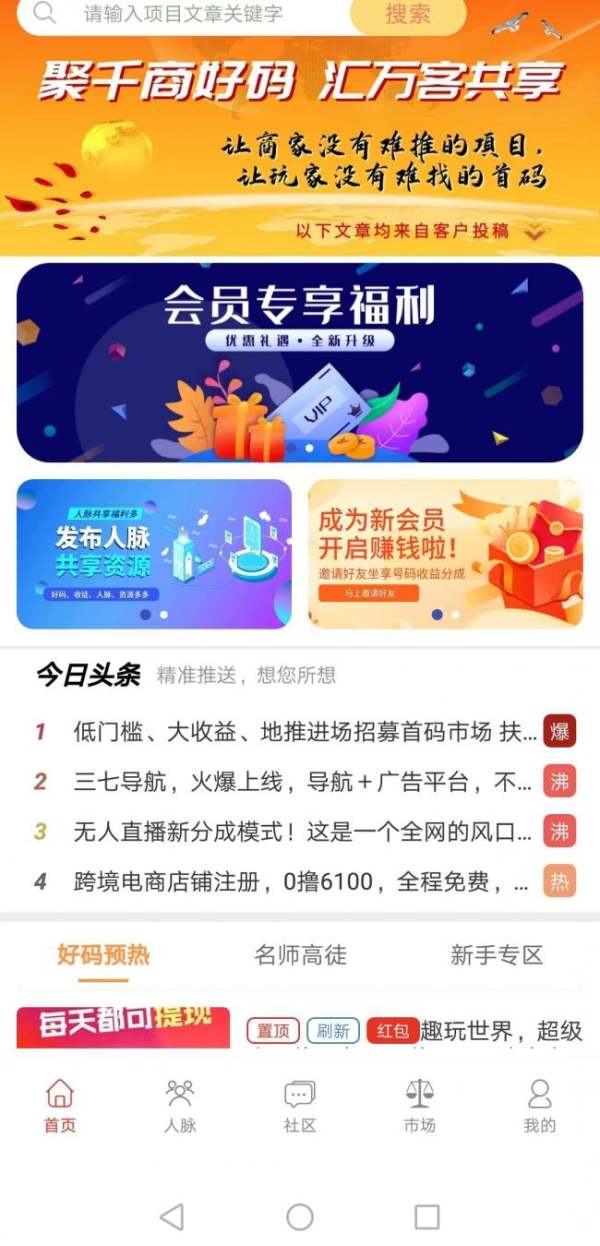Tap the system home button
Viewport: 600px width, 1246px height.
tap(300, 1216)
